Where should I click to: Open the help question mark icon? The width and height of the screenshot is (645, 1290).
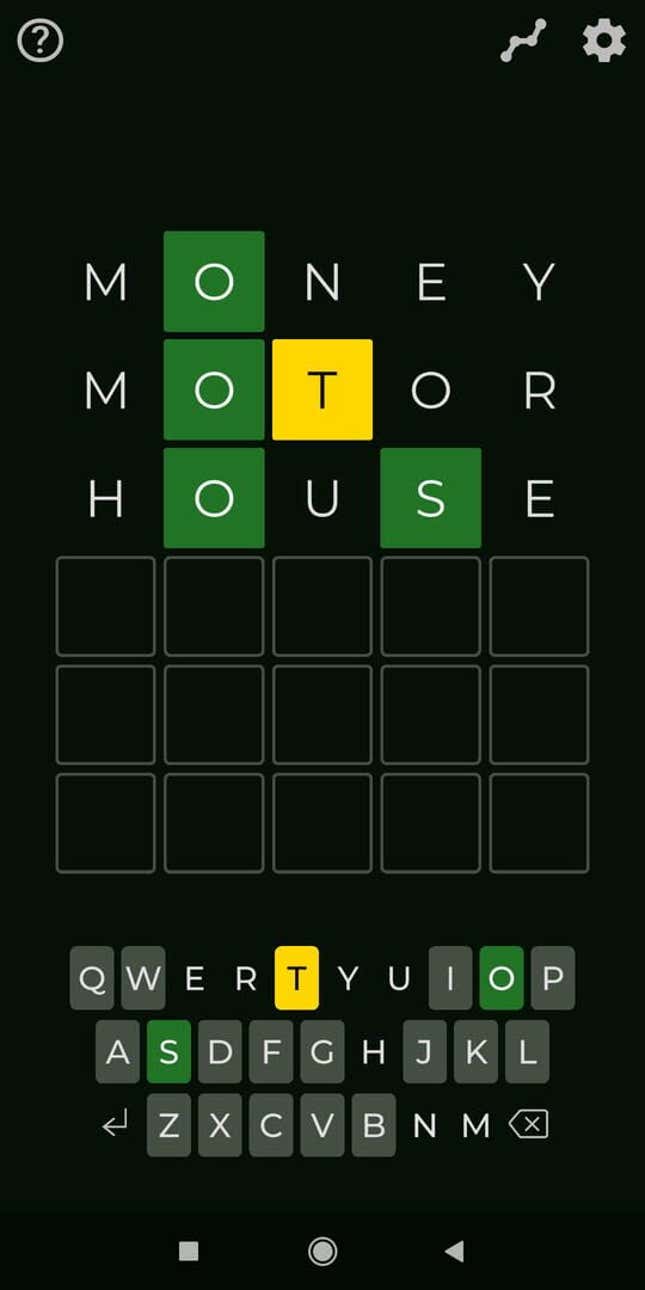41,41
